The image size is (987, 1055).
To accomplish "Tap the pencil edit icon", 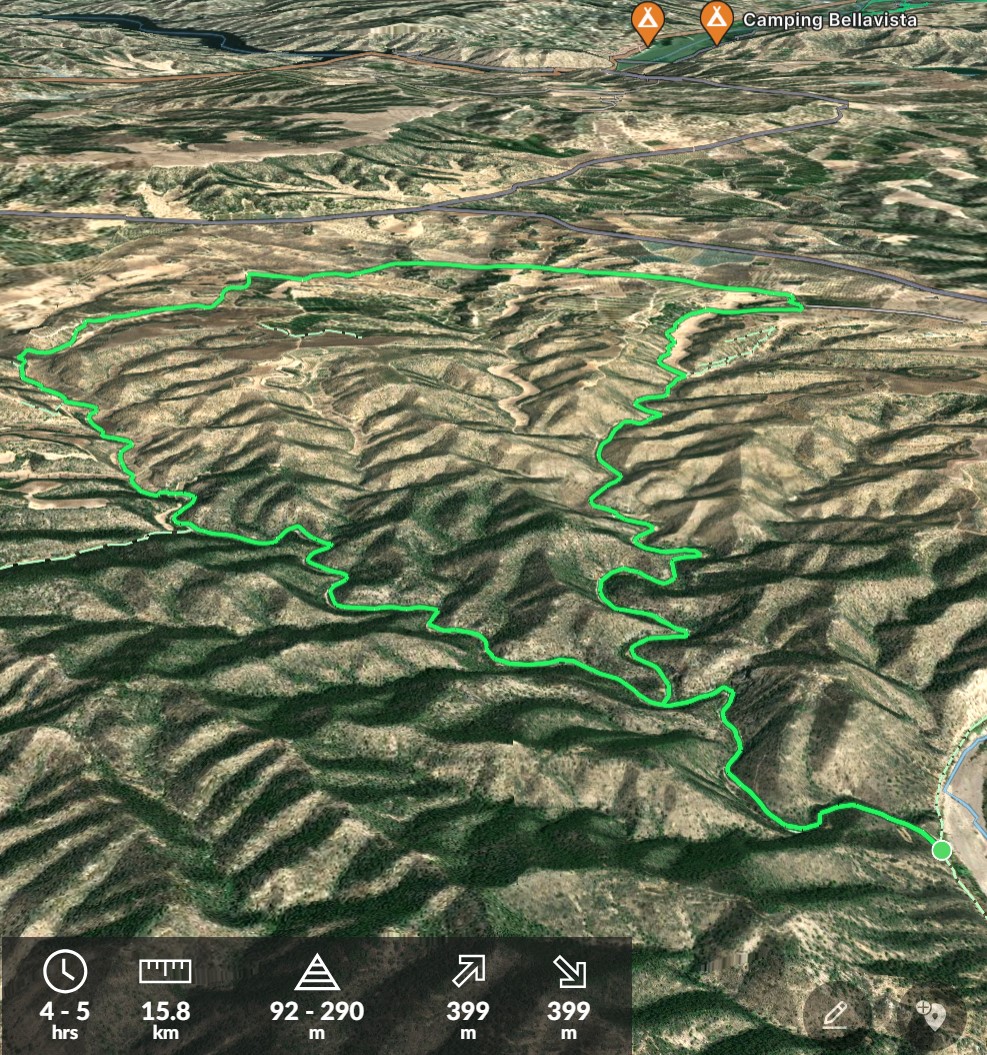I will coord(835,1015).
